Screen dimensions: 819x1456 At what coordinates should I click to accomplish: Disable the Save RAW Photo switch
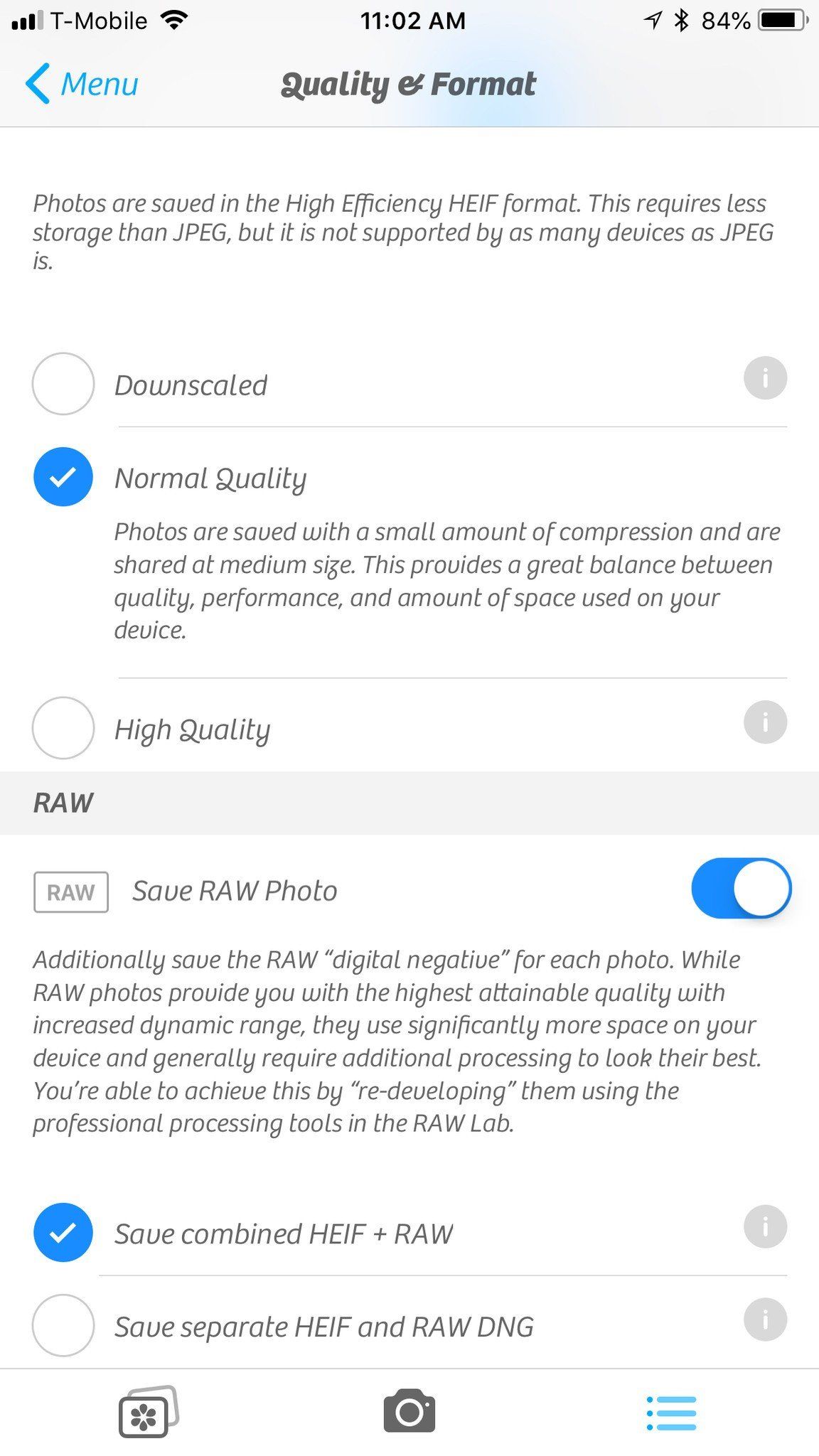pos(742,887)
